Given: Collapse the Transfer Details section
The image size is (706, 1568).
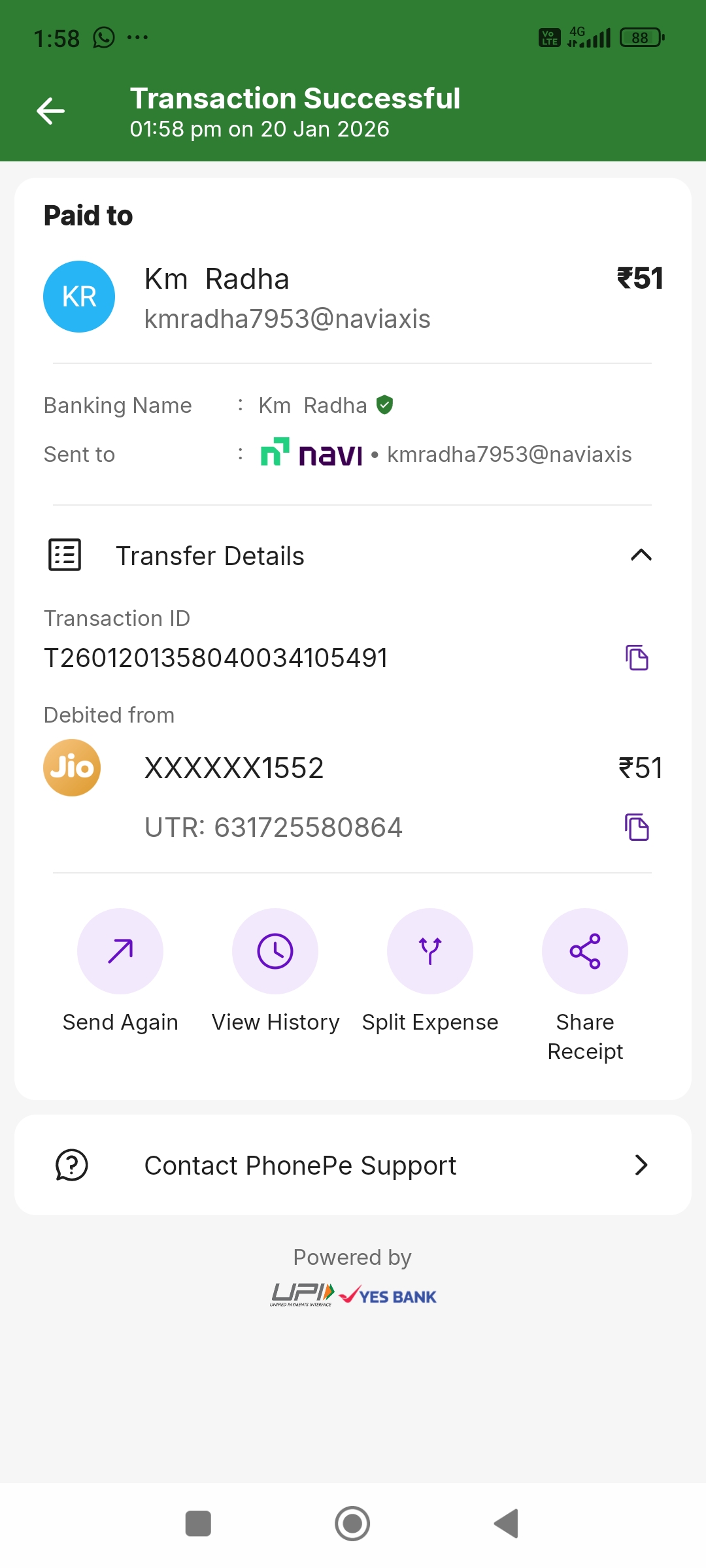Looking at the screenshot, I should pyautogui.click(x=641, y=555).
